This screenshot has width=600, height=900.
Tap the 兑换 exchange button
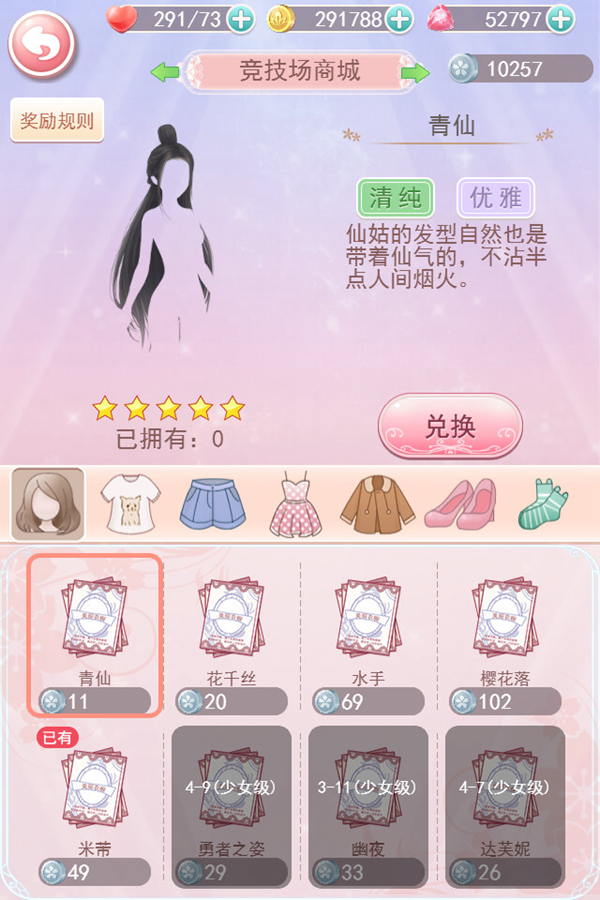(x=450, y=427)
